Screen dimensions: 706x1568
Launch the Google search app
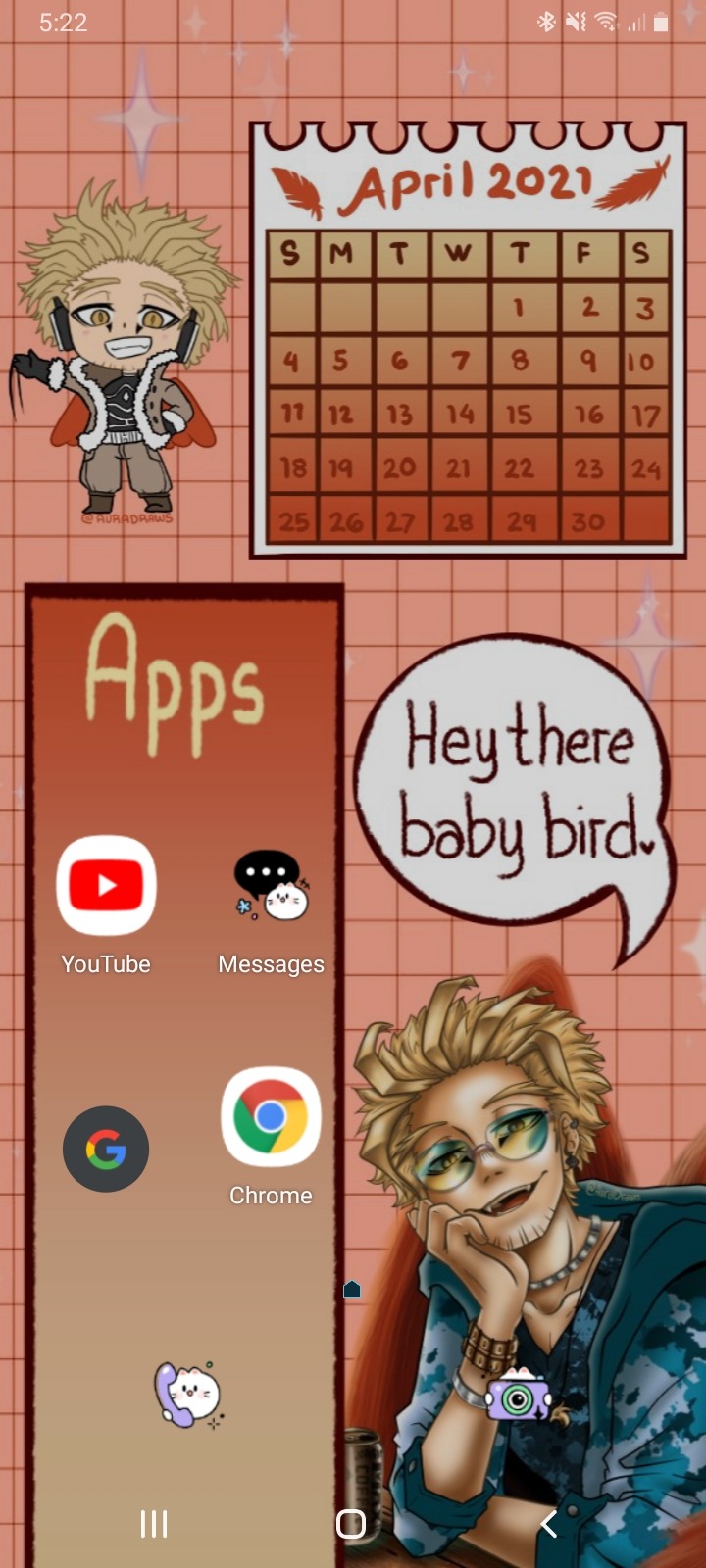point(106,1149)
